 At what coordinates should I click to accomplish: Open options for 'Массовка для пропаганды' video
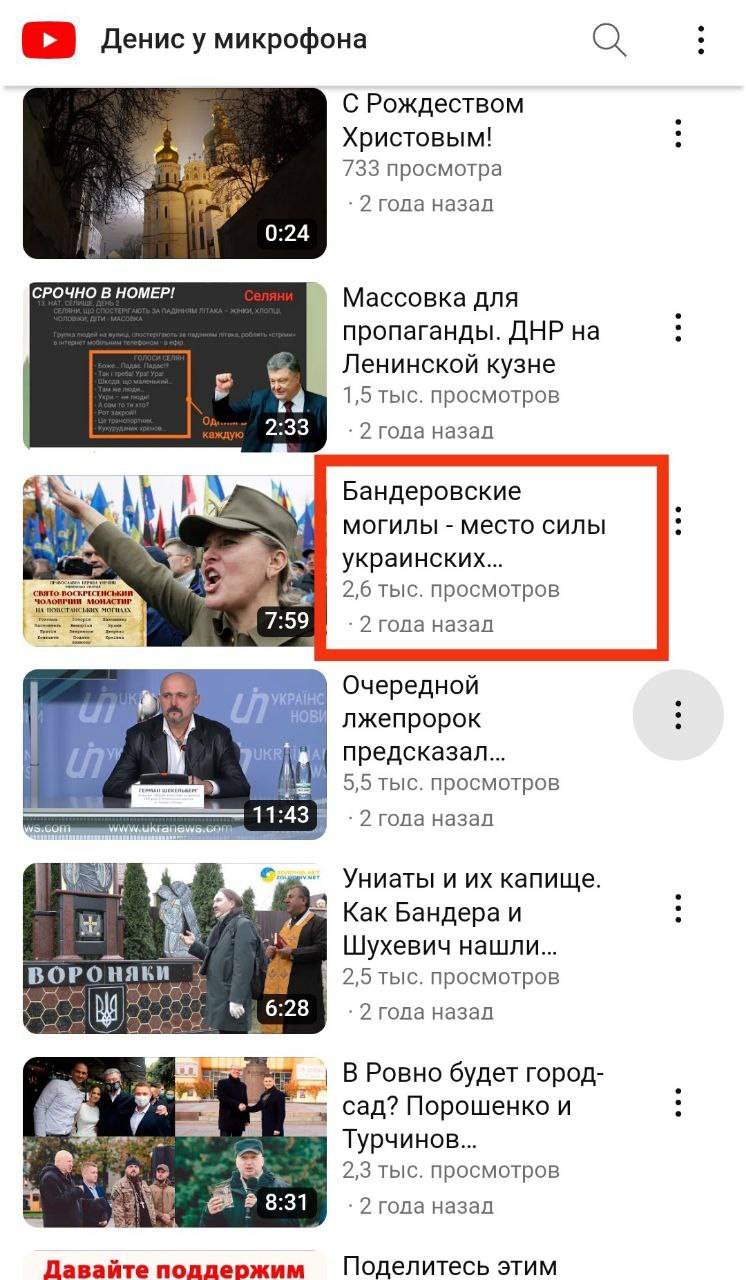coord(678,327)
